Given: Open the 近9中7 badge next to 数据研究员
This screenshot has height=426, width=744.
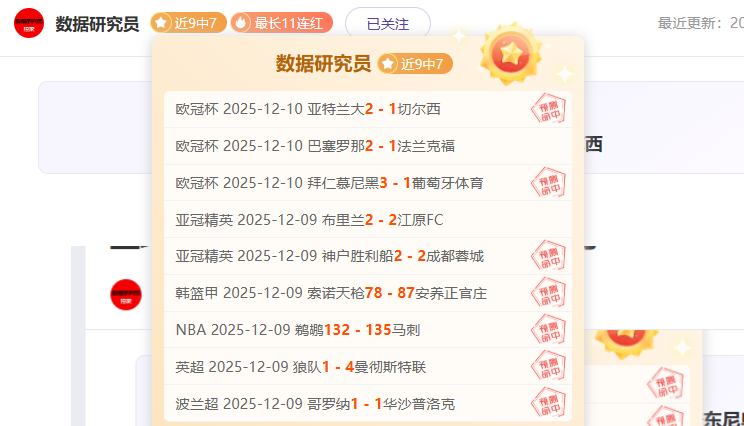Looking at the screenshot, I should click(x=187, y=22).
